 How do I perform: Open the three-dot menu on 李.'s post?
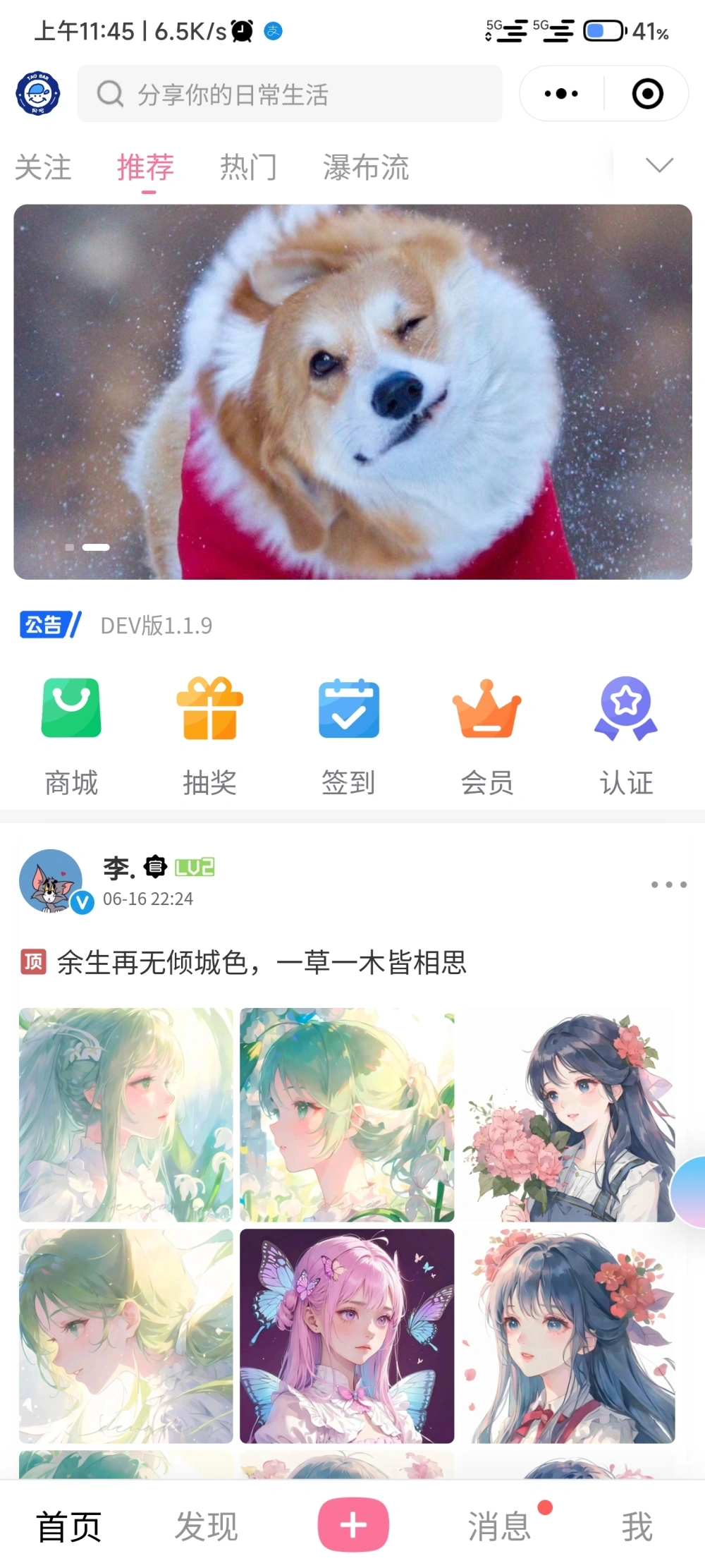668,885
